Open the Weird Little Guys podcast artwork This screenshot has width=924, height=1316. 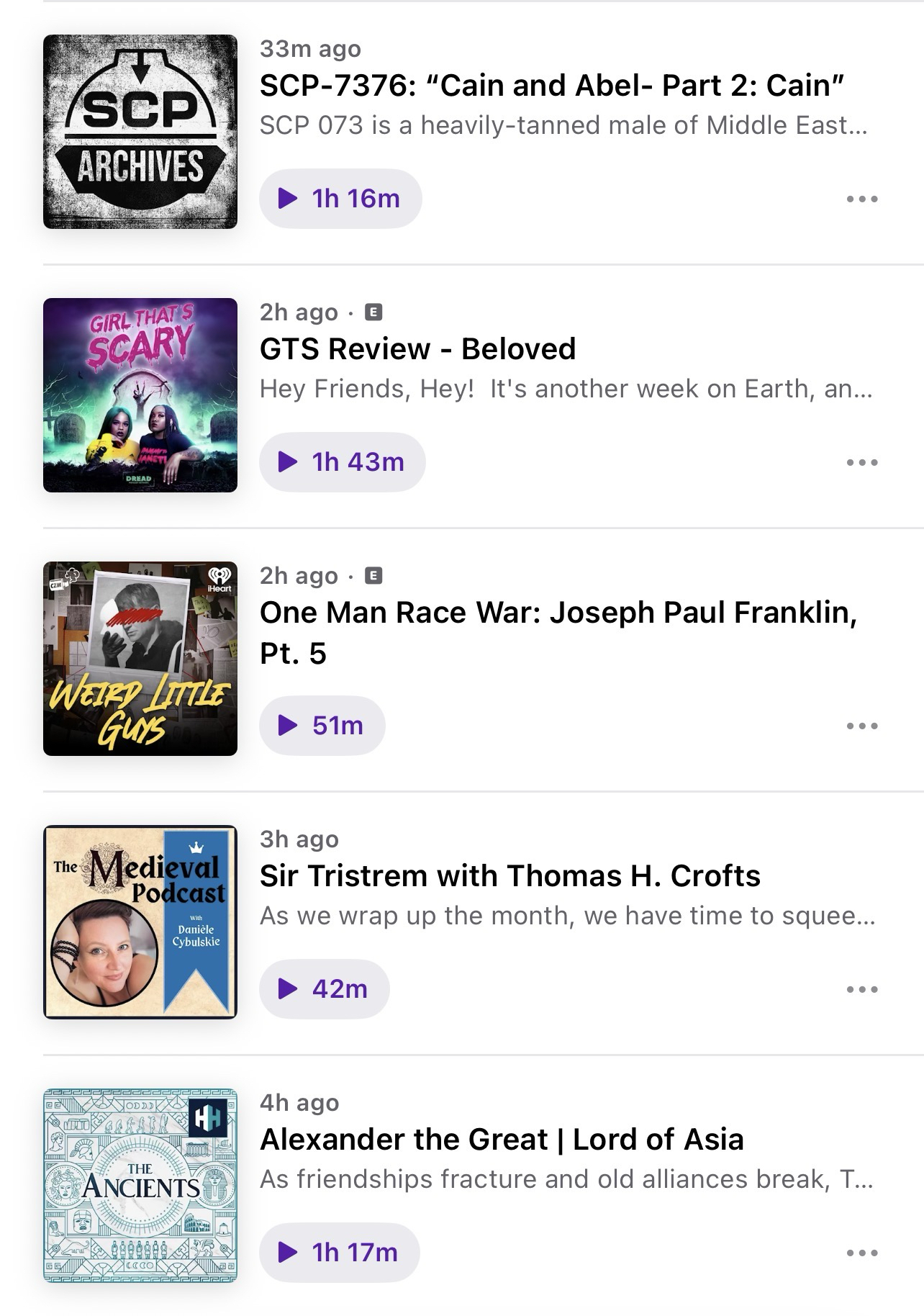coord(140,659)
